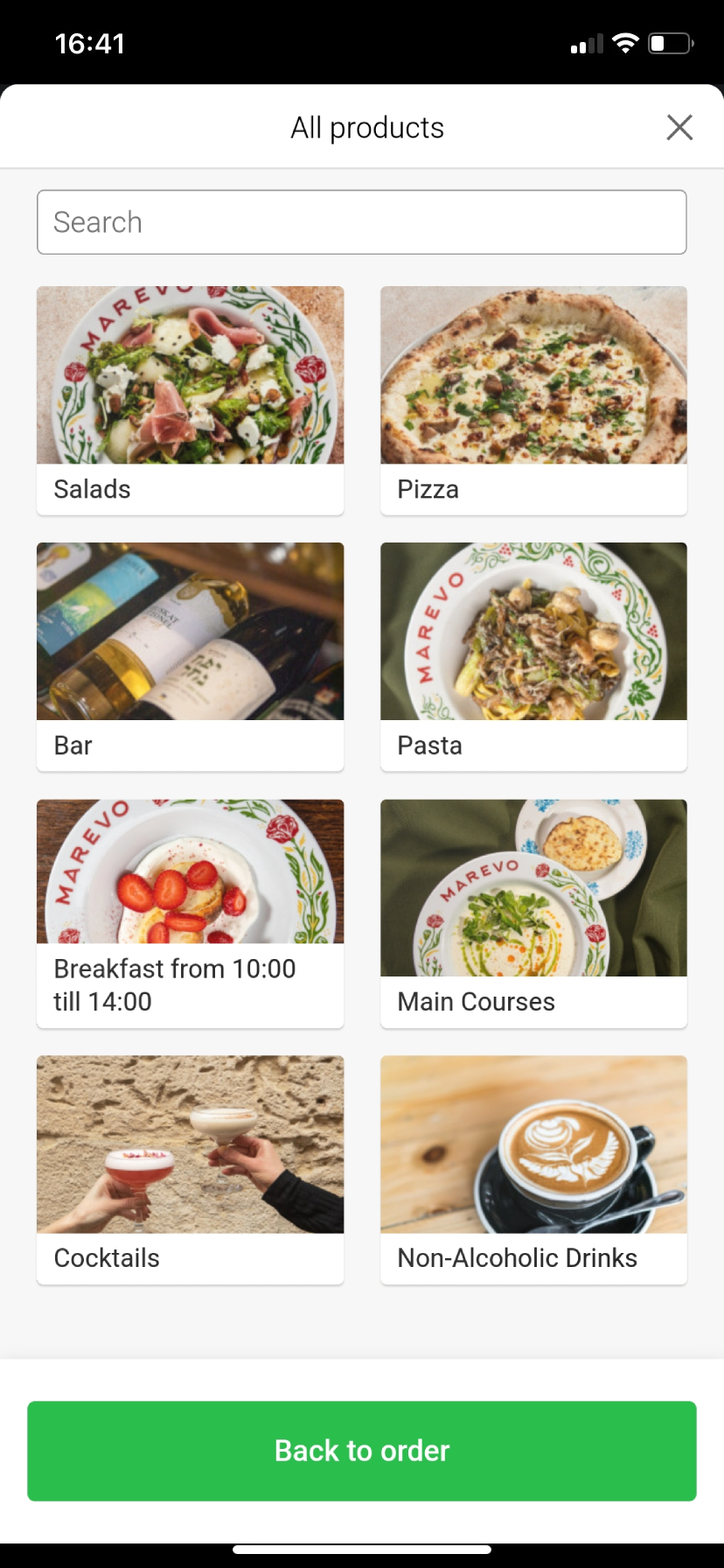Open the Bar category
Screen dimensions: 724x1568
coord(190,657)
